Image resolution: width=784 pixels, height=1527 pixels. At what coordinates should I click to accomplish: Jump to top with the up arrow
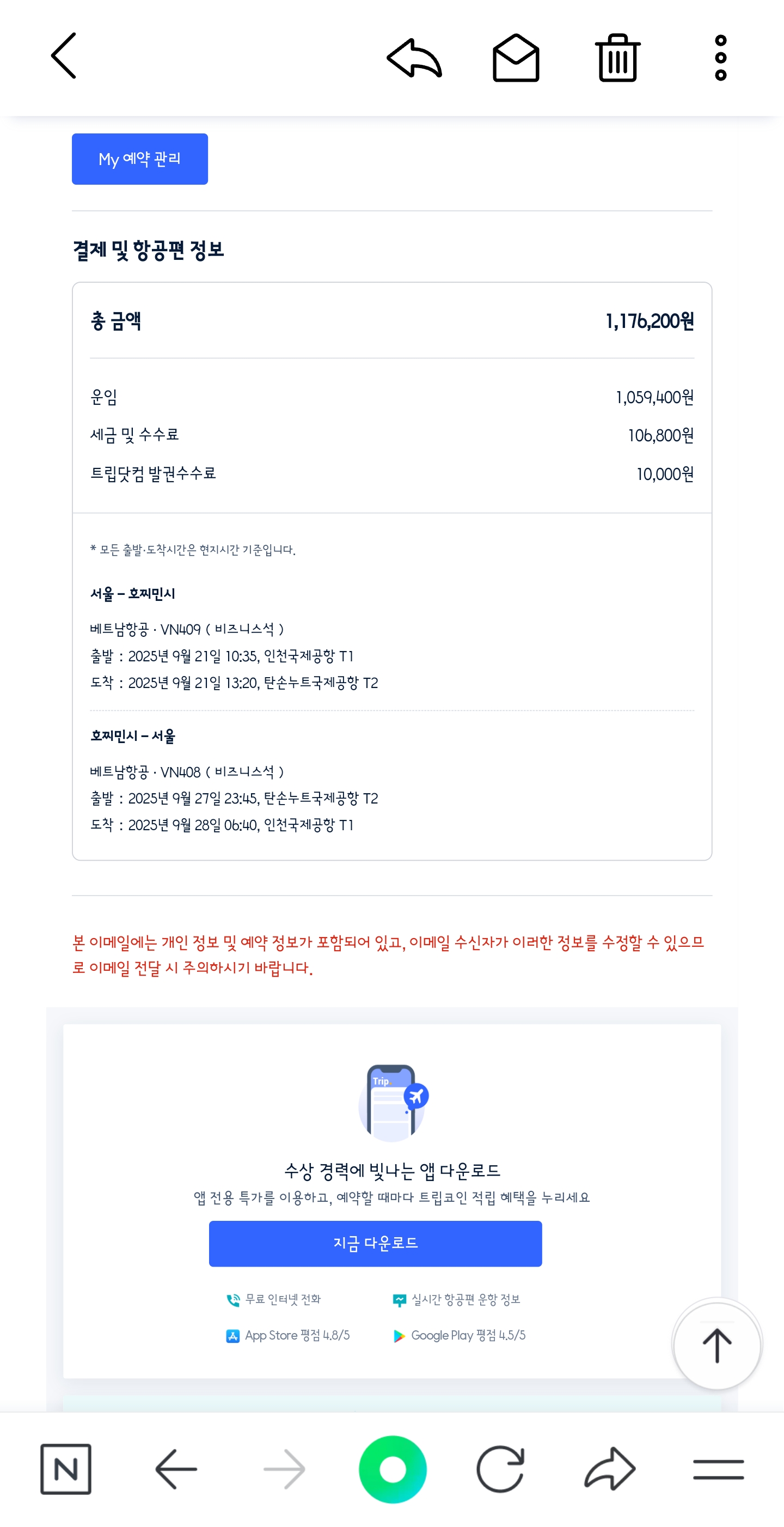coord(717,1345)
